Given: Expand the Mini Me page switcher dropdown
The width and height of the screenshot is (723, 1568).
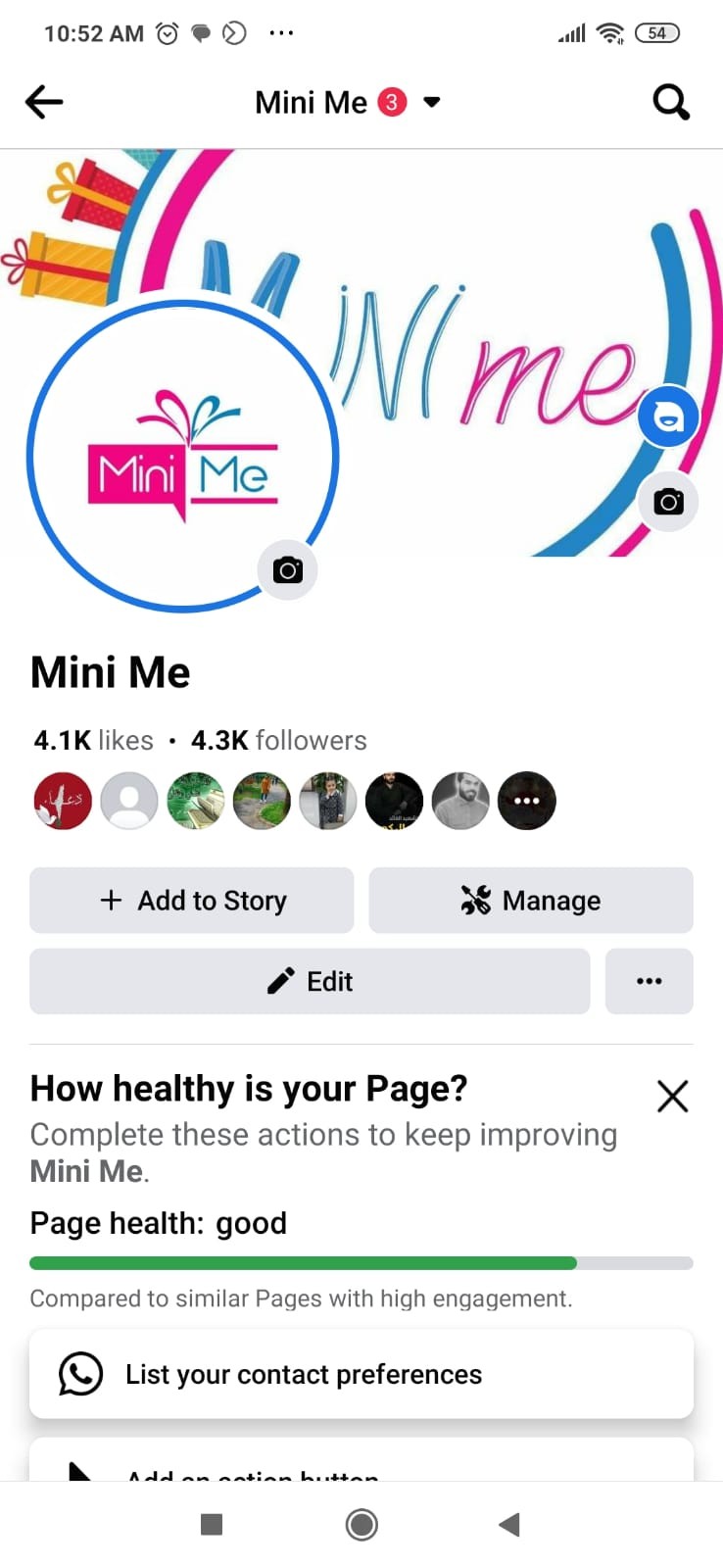Looking at the screenshot, I should (x=431, y=102).
